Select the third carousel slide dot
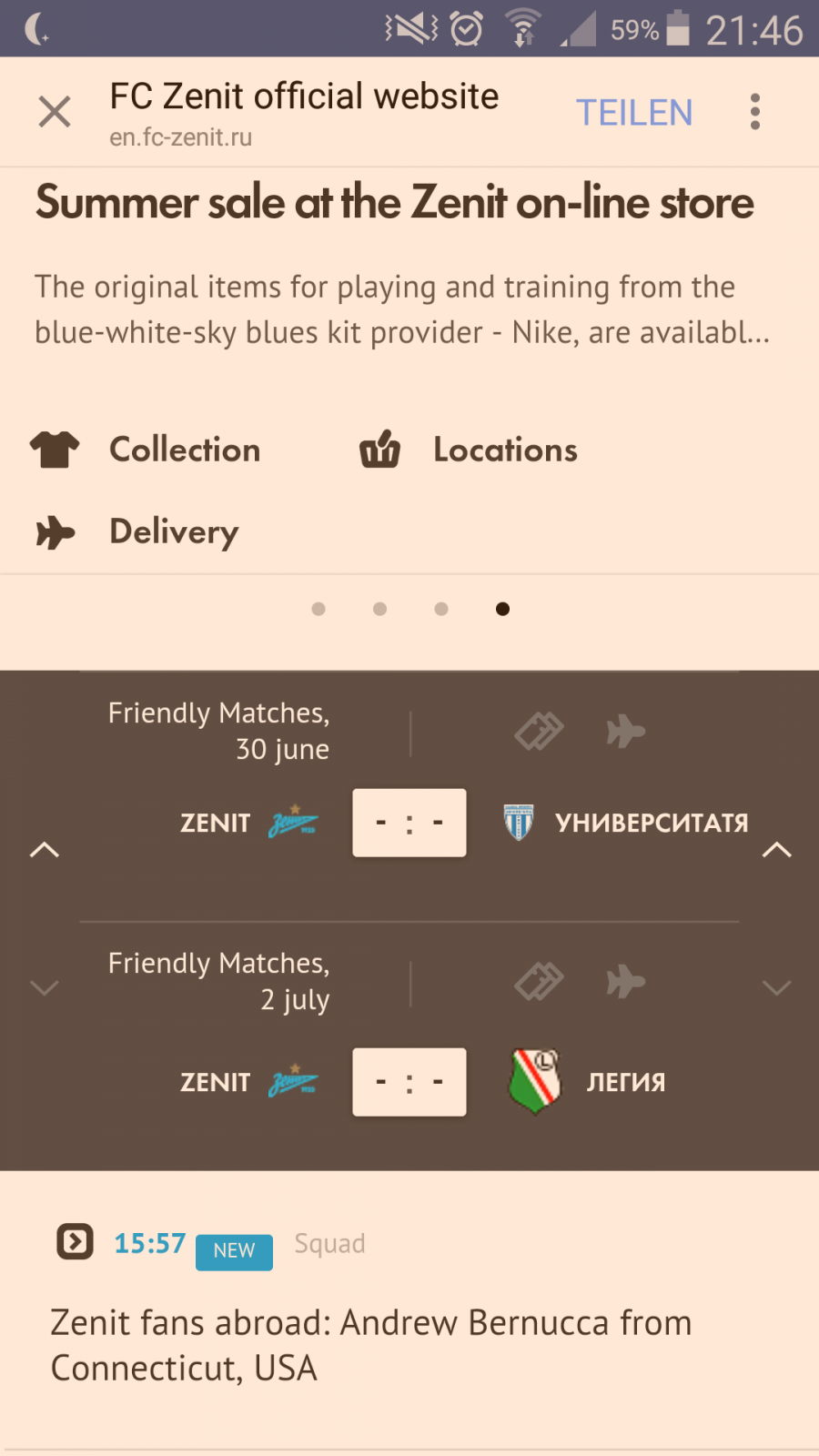 (x=441, y=609)
